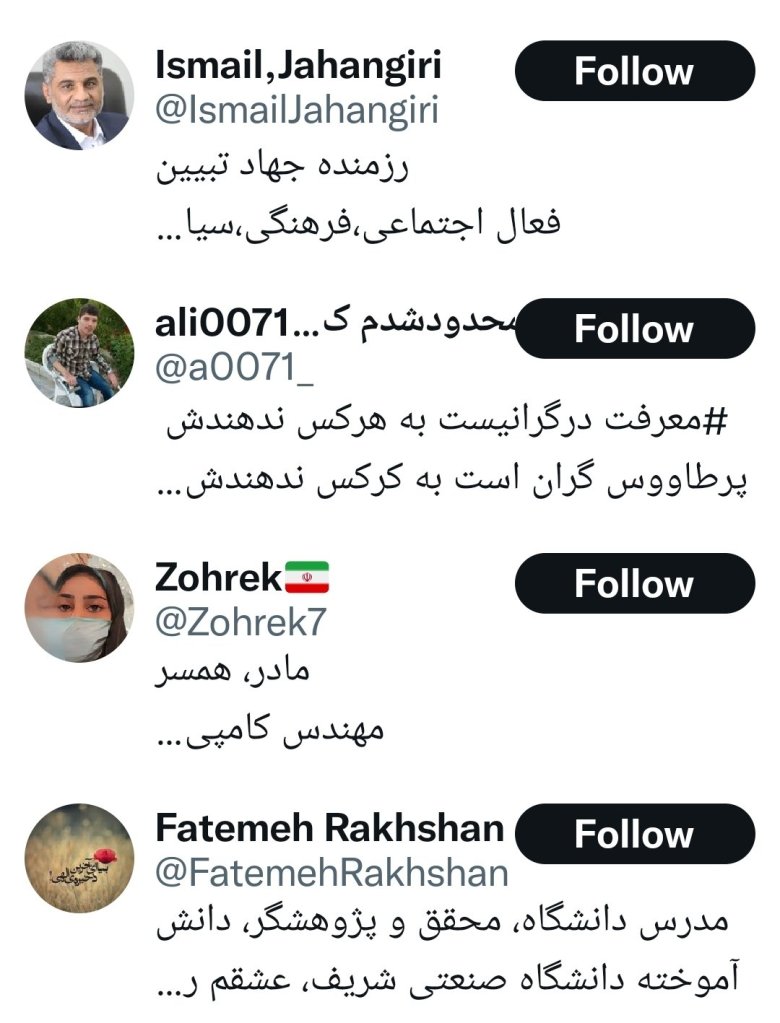Follow Zohrek
The width and height of the screenshot is (780, 1023).
[634, 584]
